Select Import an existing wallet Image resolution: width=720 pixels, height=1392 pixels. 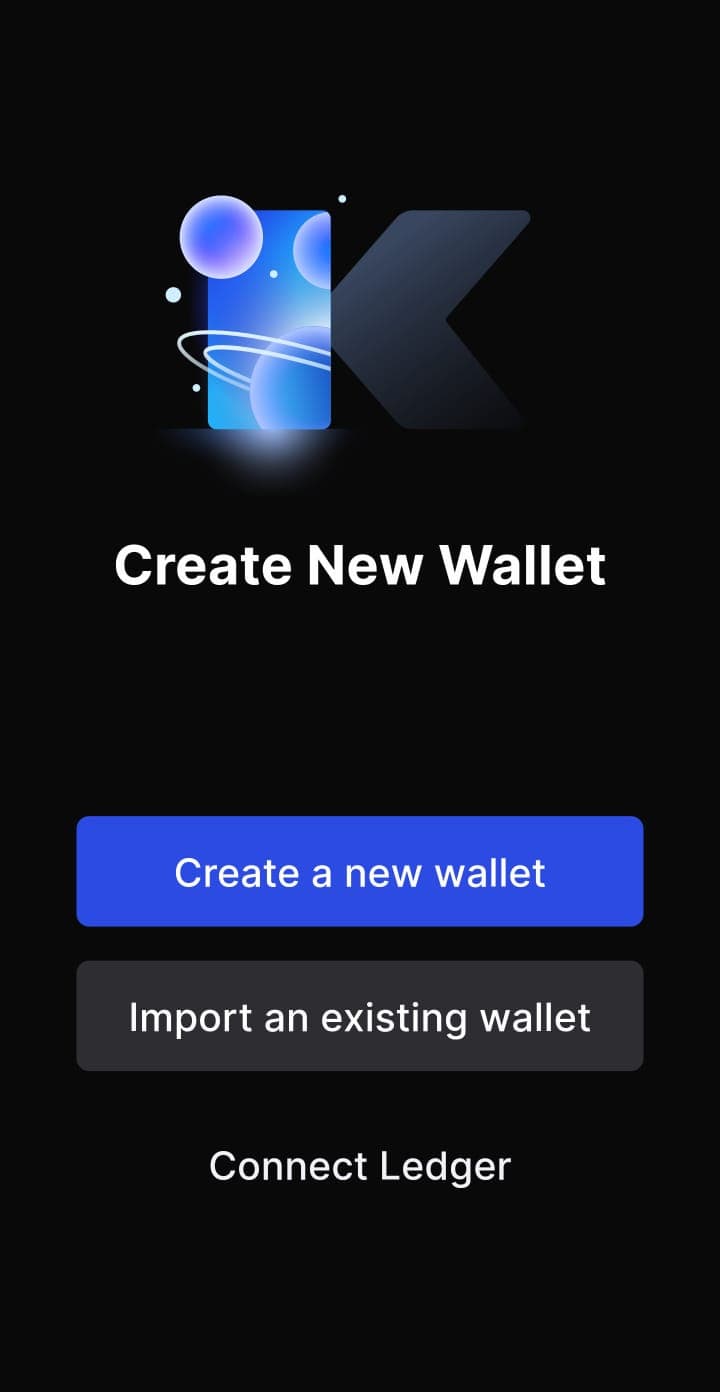360,1017
